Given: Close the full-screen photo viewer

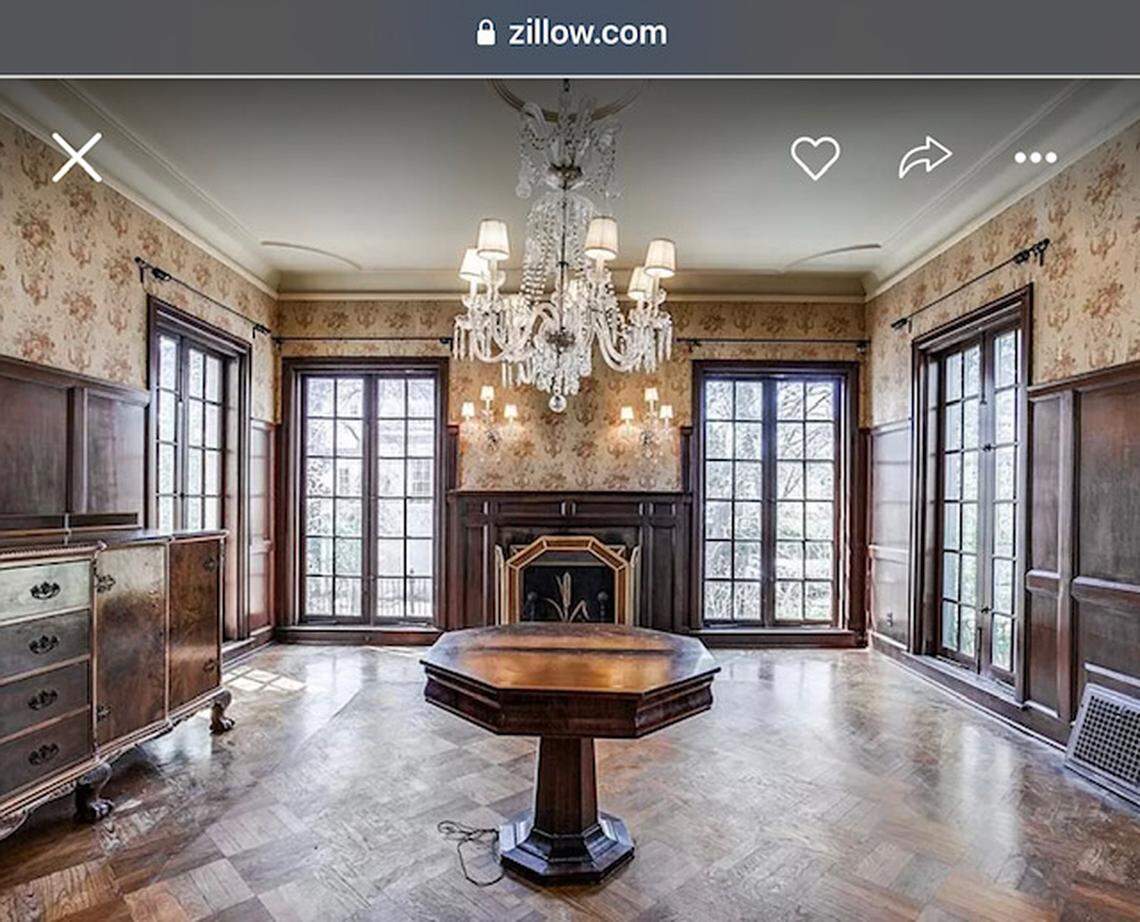Looking at the screenshot, I should pyautogui.click(x=77, y=157).
